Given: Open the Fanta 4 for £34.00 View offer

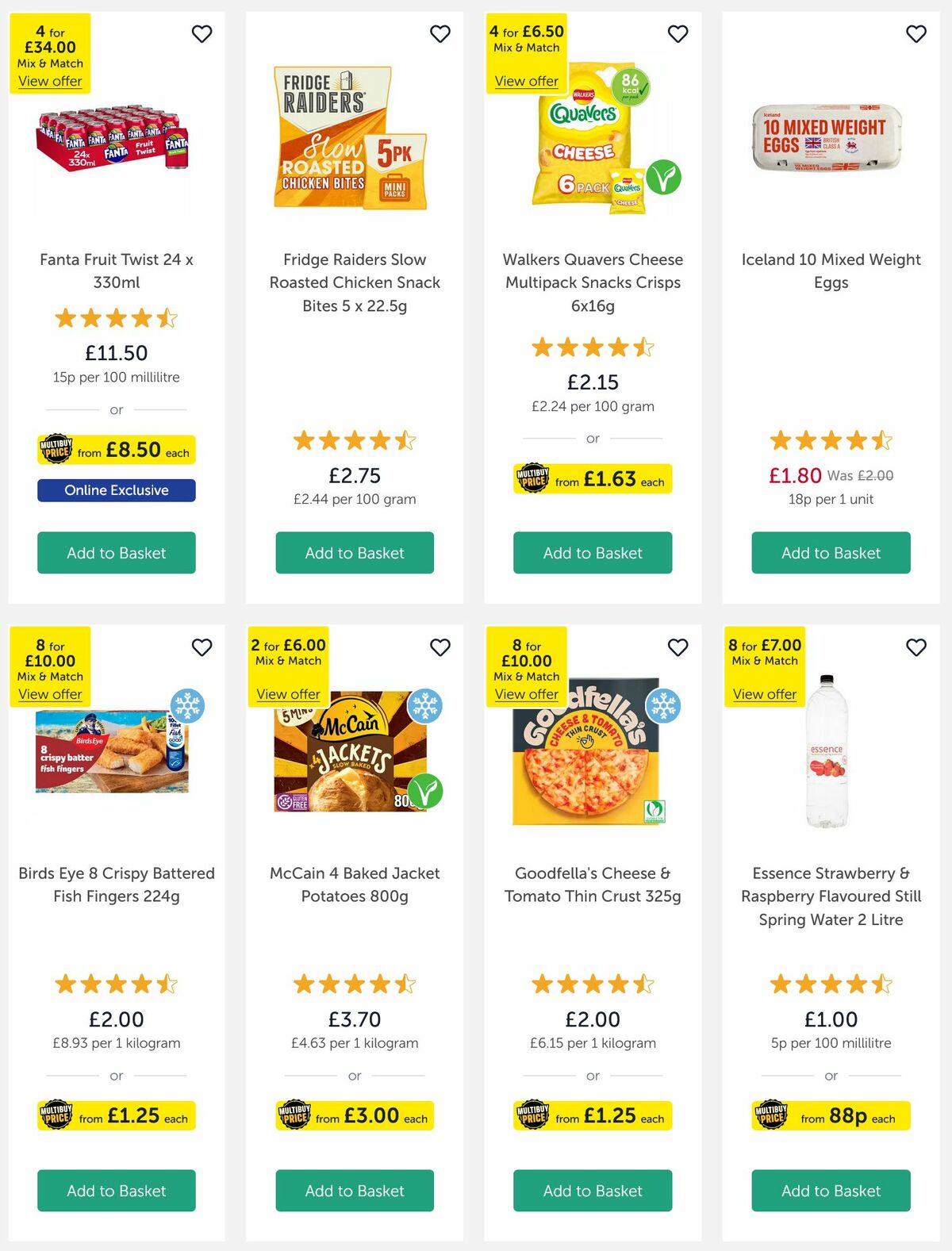Looking at the screenshot, I should pos(50,81).
